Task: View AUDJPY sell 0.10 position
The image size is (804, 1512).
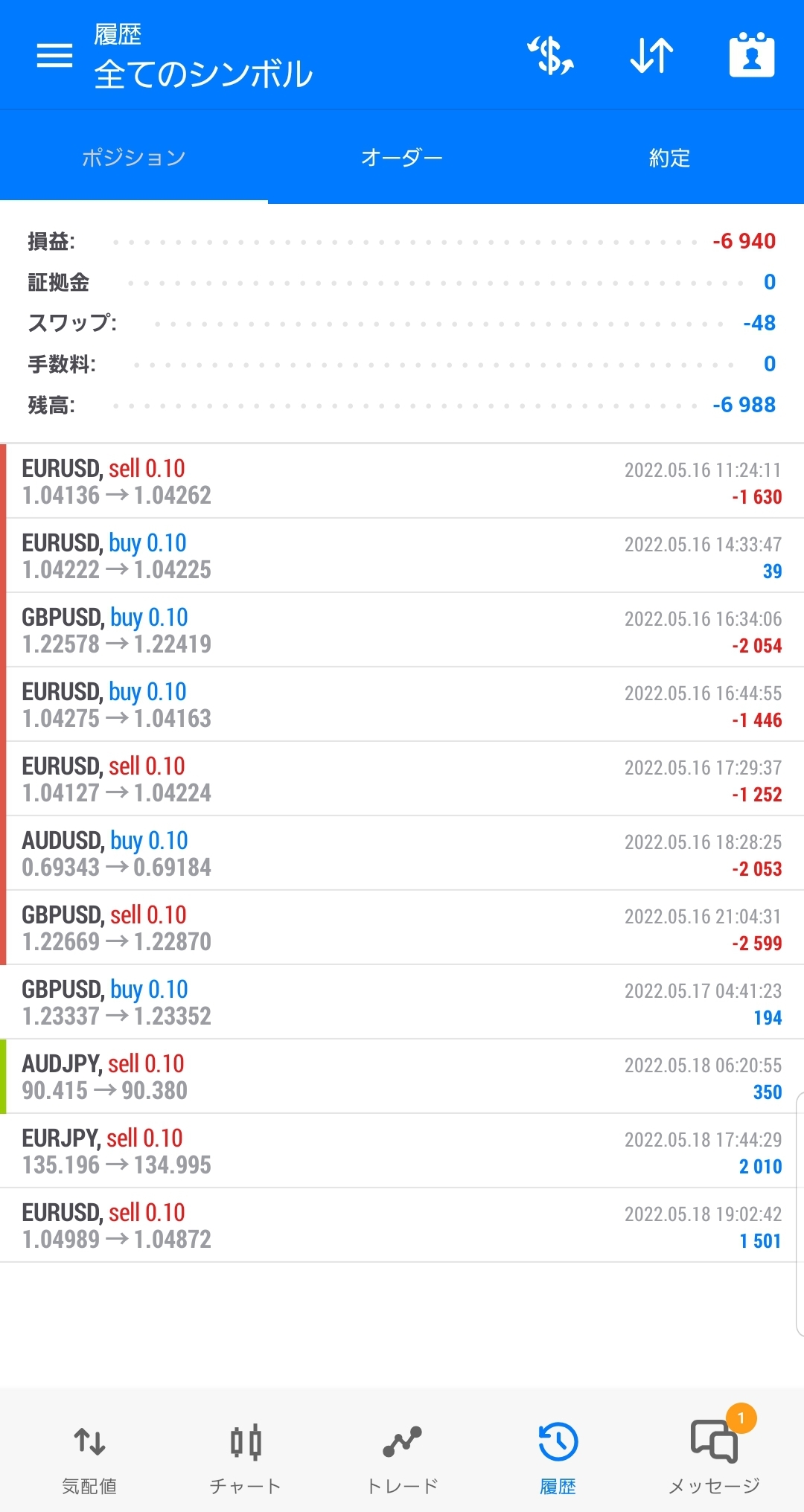Action: [x=402, y=1077]
